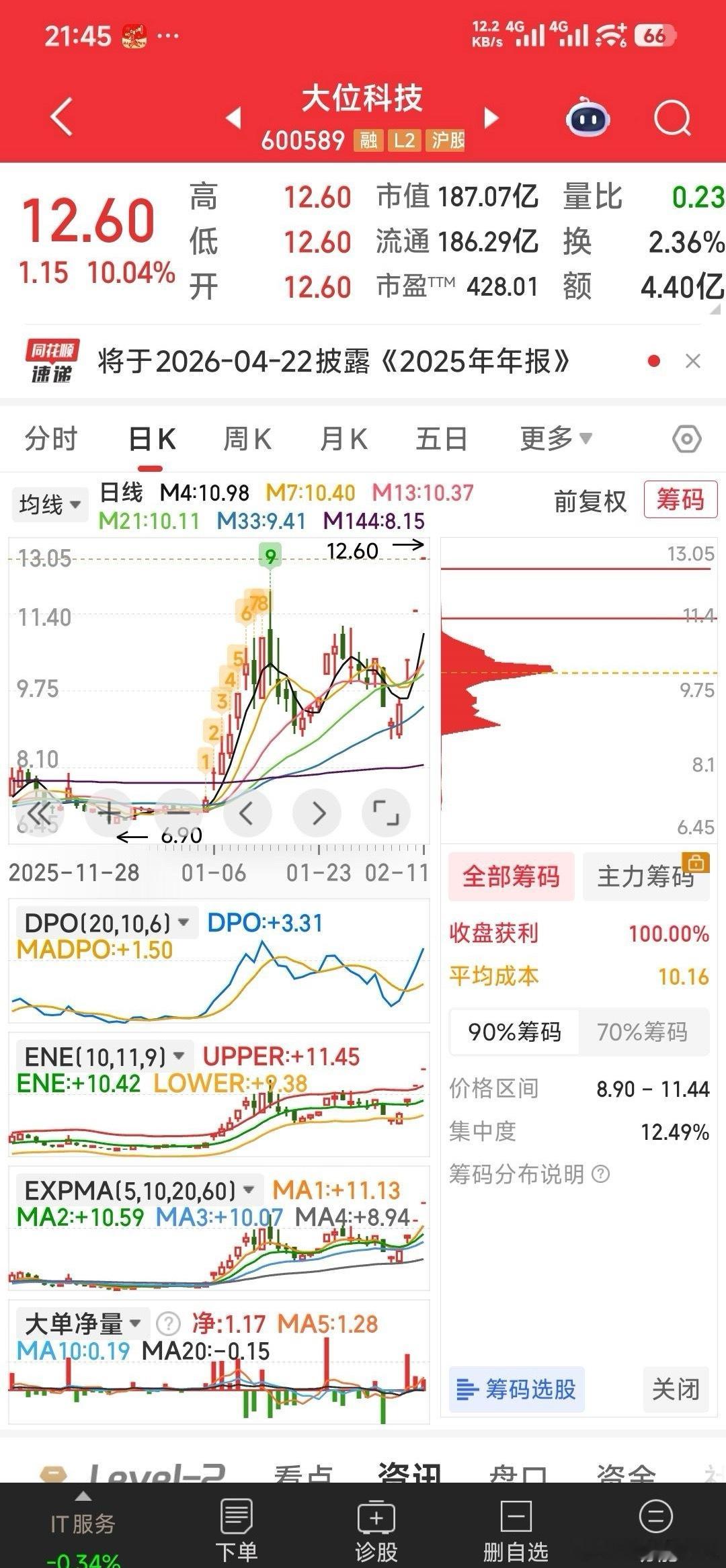Open chart settings via the gear icon
This screenshot has width=726, height=1568.
686,438
